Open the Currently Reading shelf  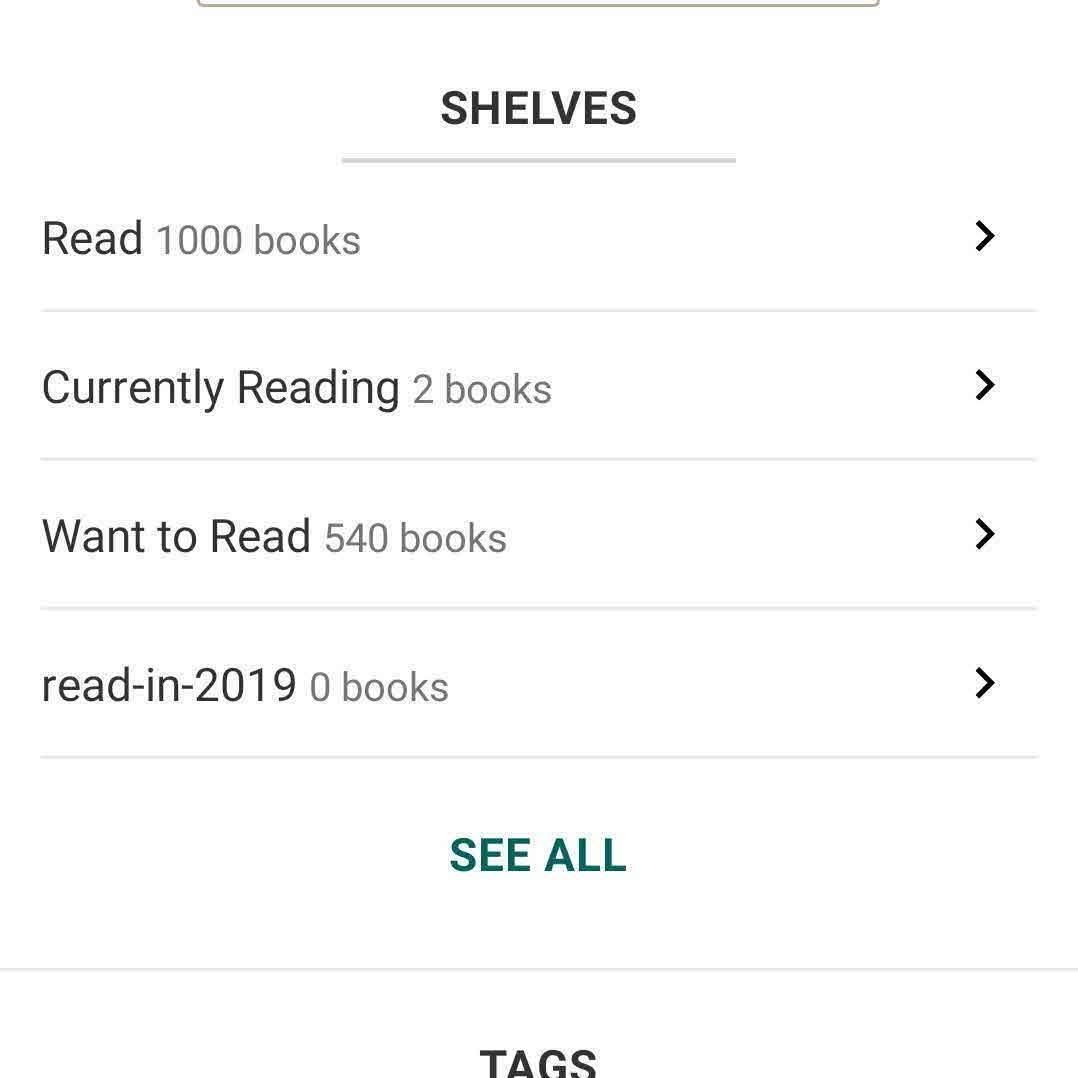538,387
